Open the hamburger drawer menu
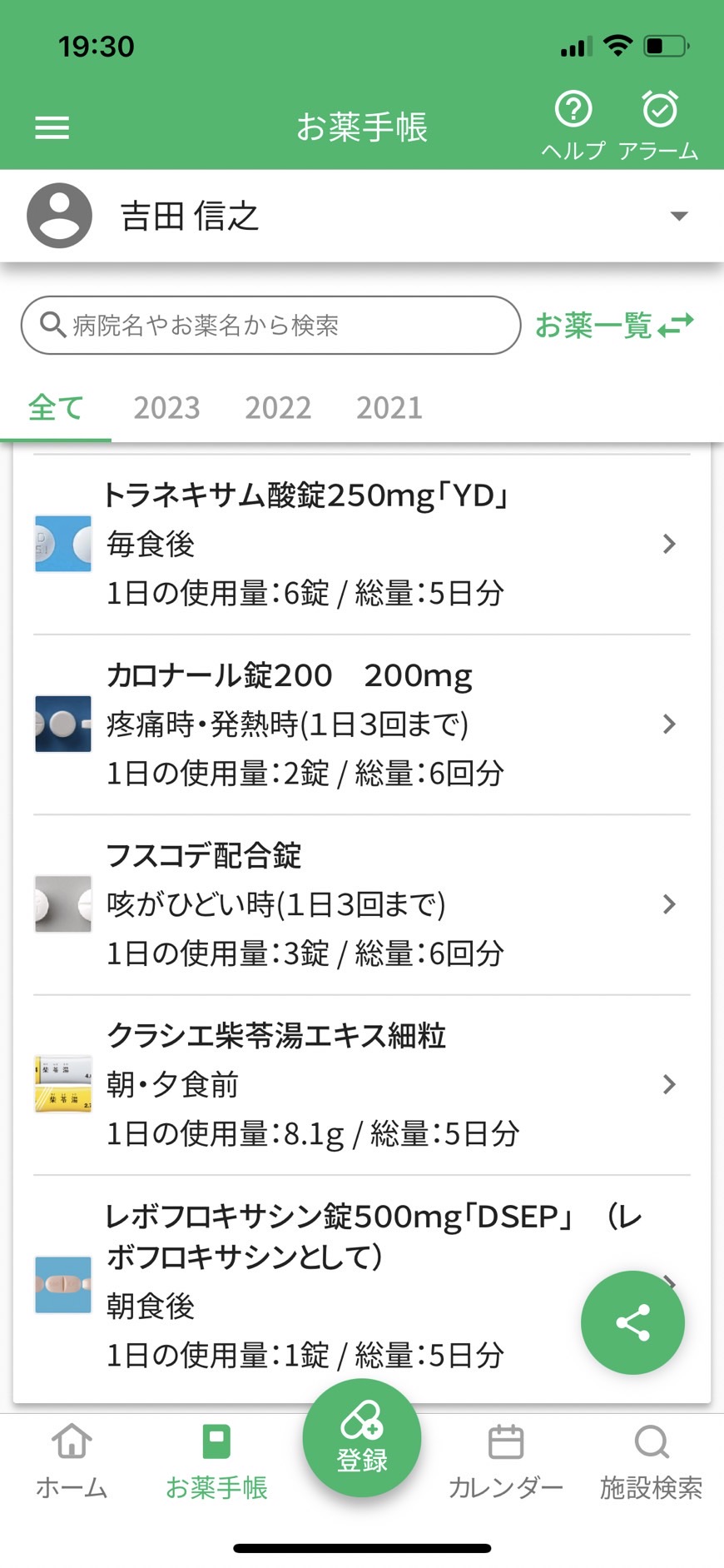This screenshot has height=1568, width=724. click(52, 127)
